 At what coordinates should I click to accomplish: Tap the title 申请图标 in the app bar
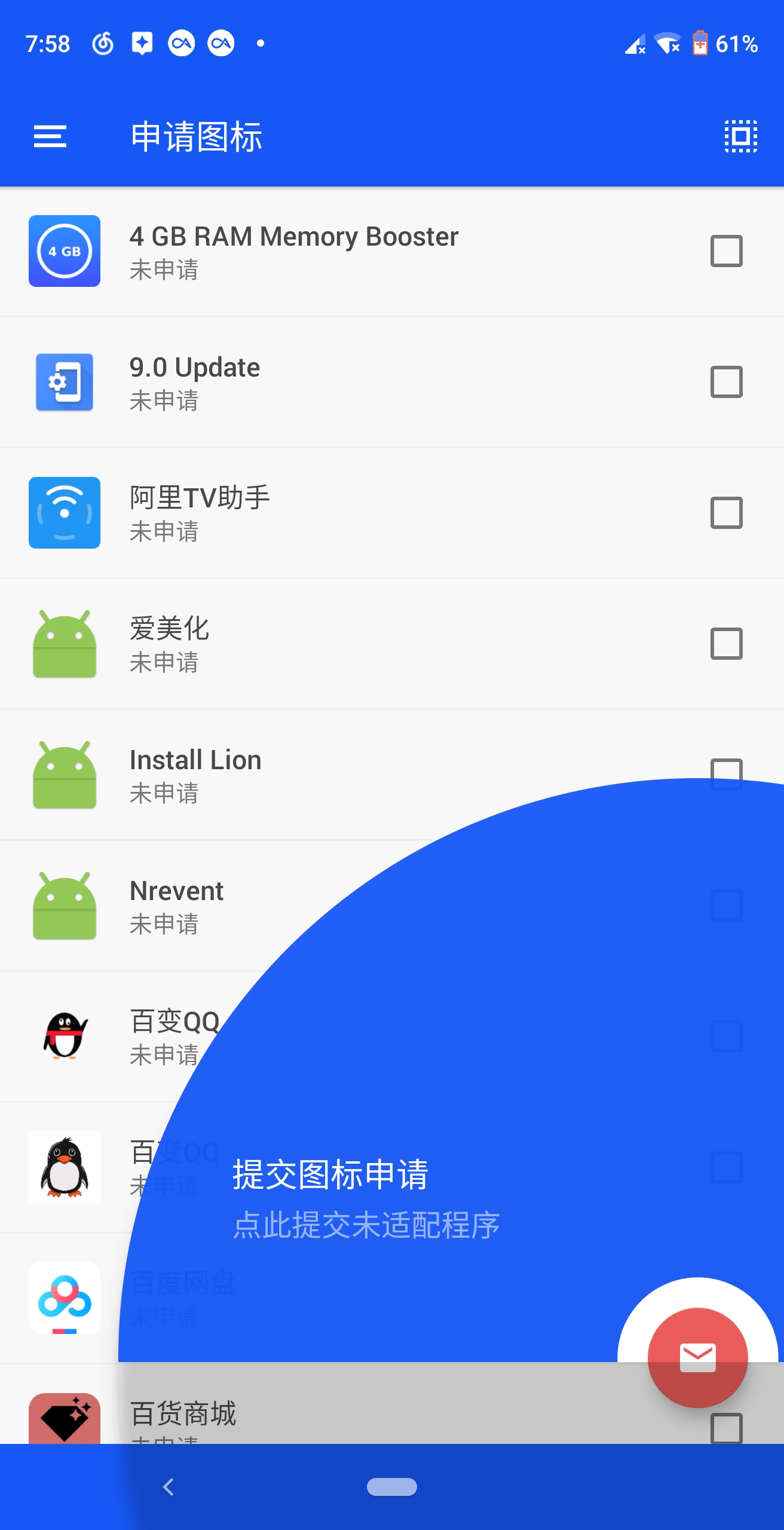click(x=197, y=136)
